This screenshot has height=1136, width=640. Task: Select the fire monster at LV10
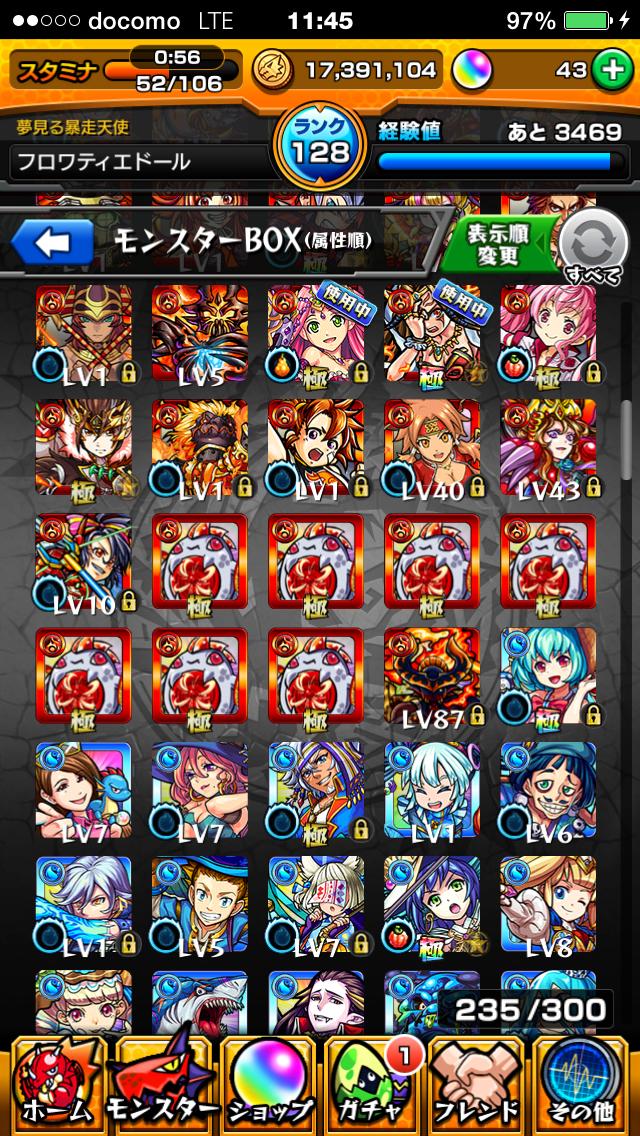pyautogui.click(x=84, y=561)
